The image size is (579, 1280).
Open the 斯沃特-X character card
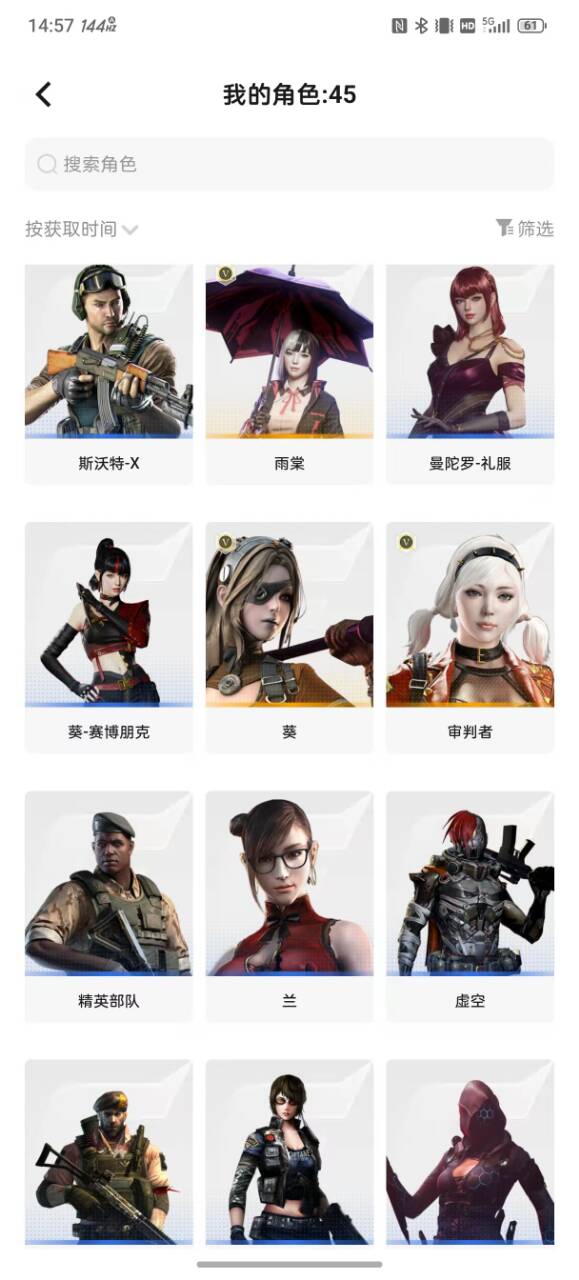pyautogui.click(x=109, y=374)
